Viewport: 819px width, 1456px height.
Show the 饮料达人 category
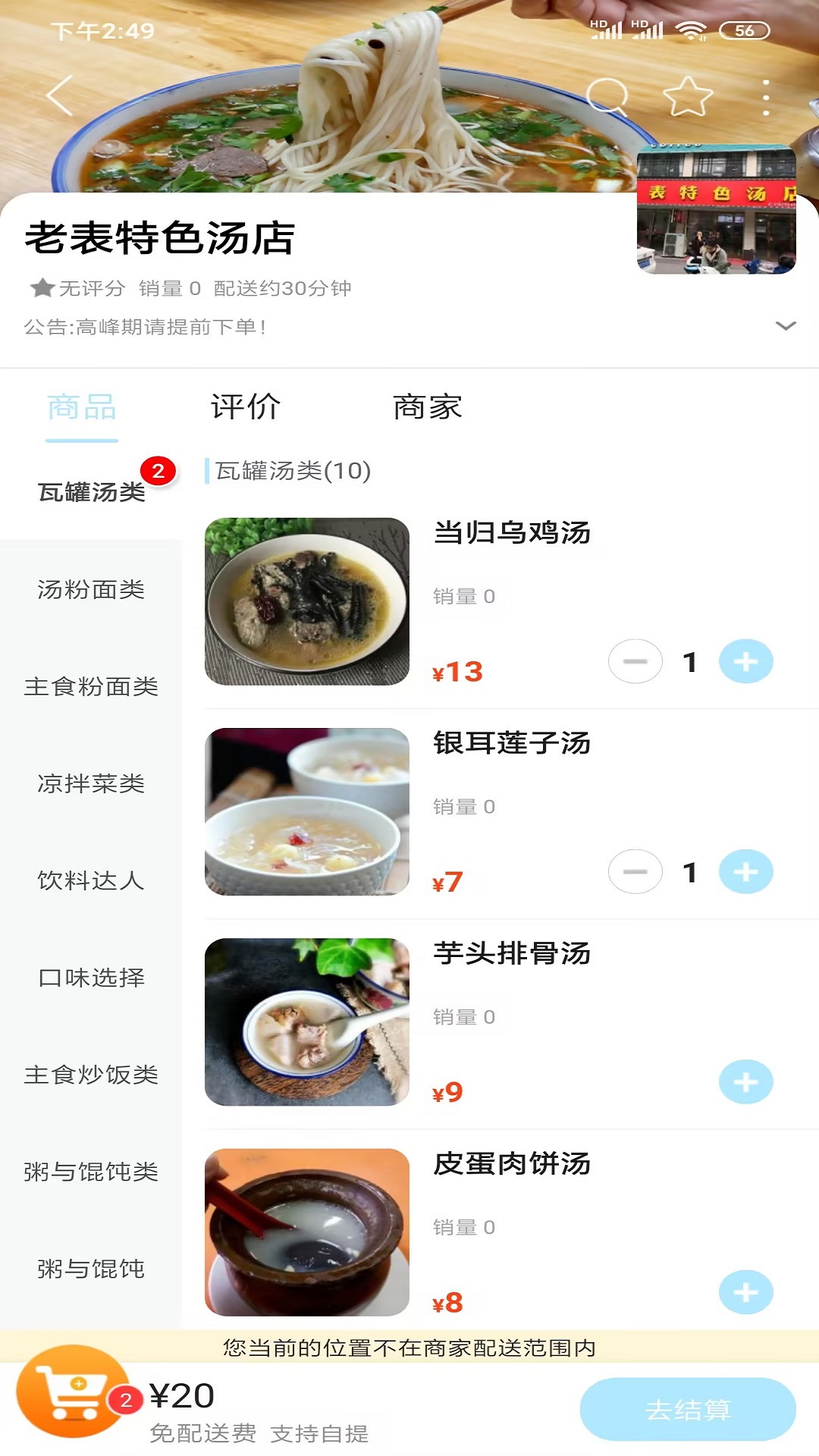(91, 880)
